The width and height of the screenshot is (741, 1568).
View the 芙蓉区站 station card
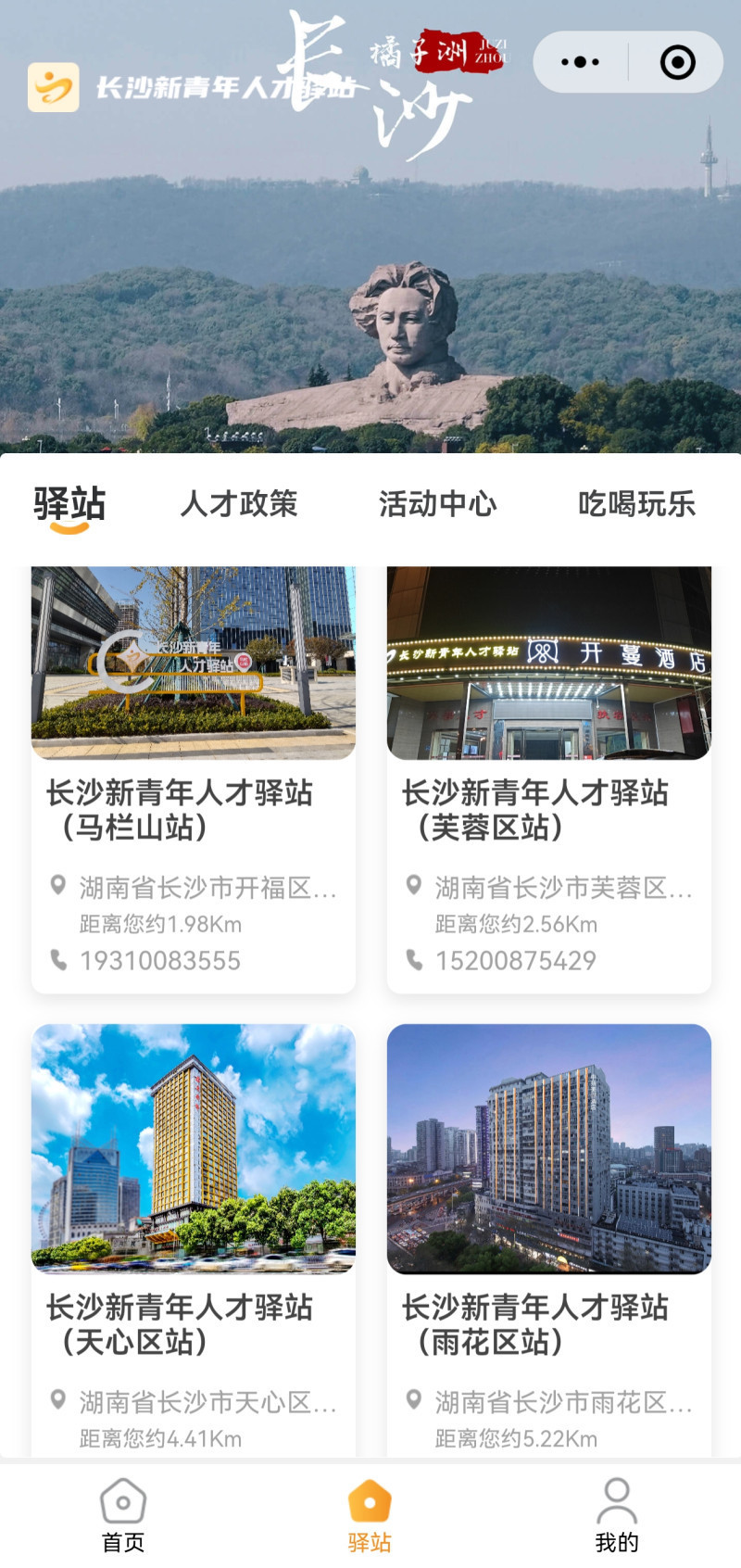pos(548,778)
